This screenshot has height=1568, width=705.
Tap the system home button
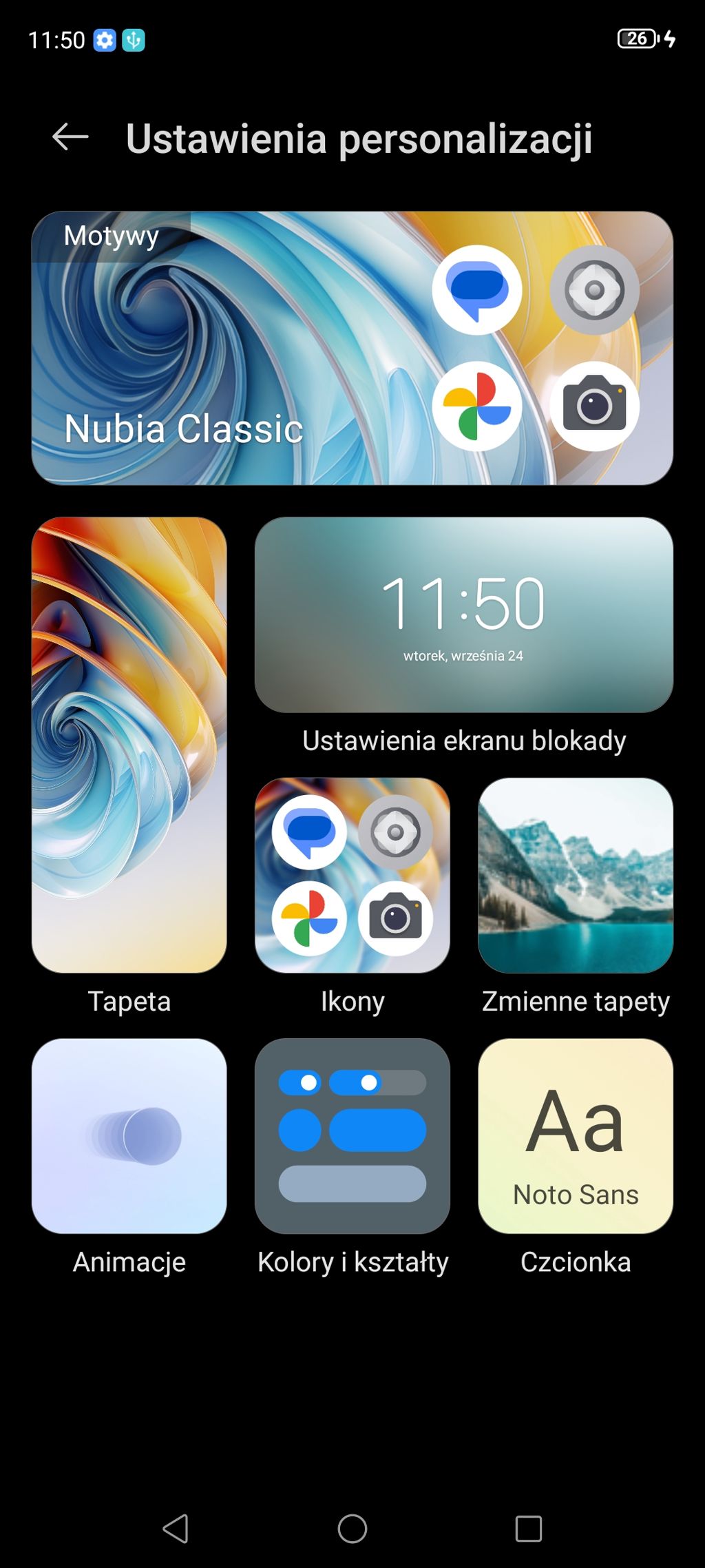tap(352, 1529)
